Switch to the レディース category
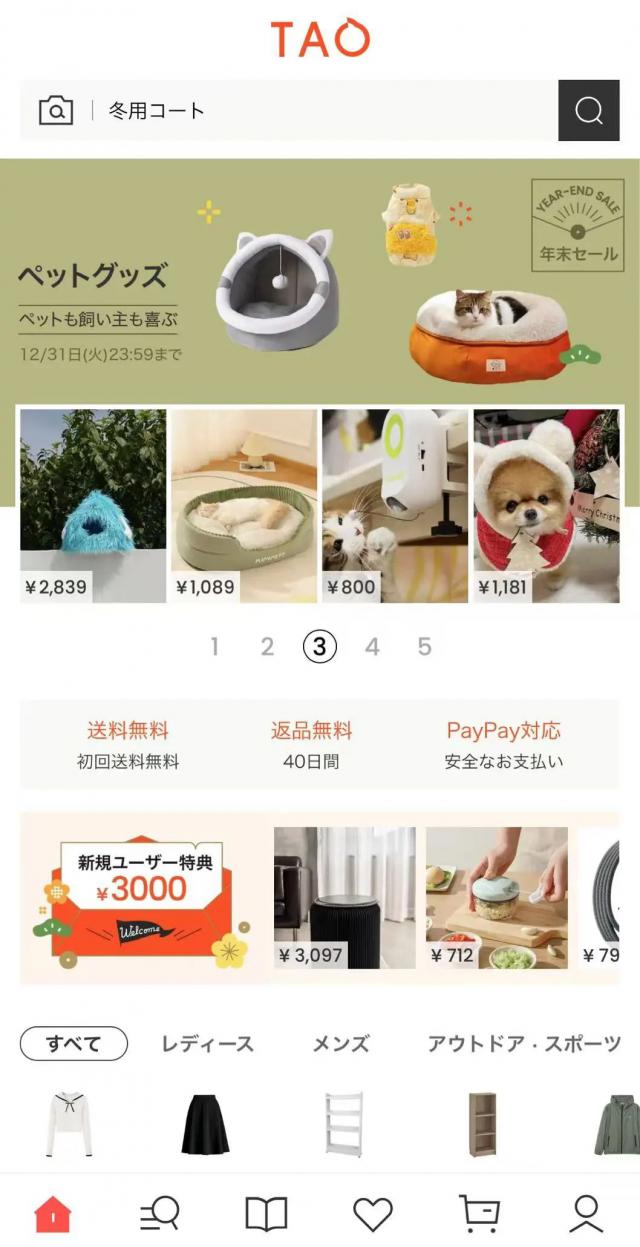Viewport: 640px width, 1247px height. (207, 1044)
